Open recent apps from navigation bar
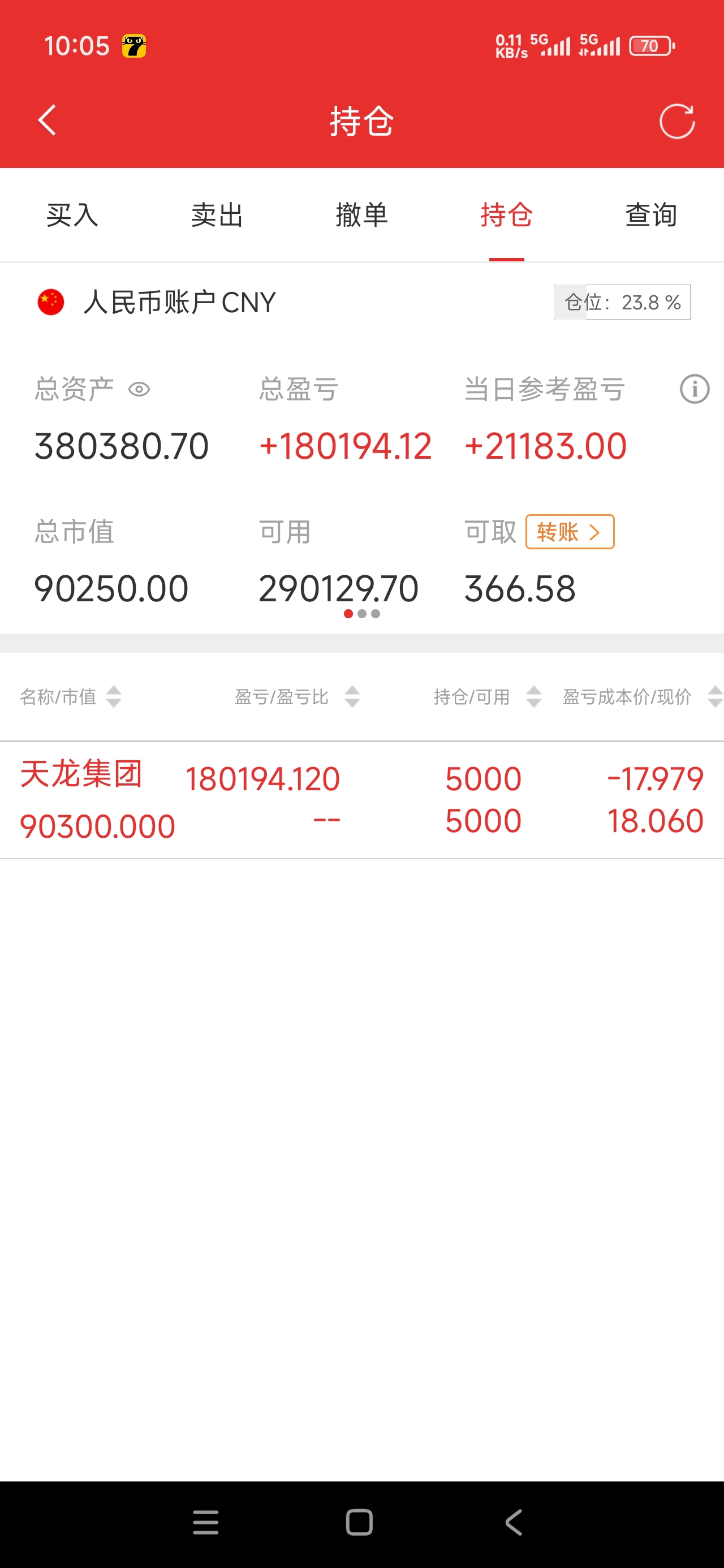This screenshot has width=724, height=1568. coord(206,1522)
